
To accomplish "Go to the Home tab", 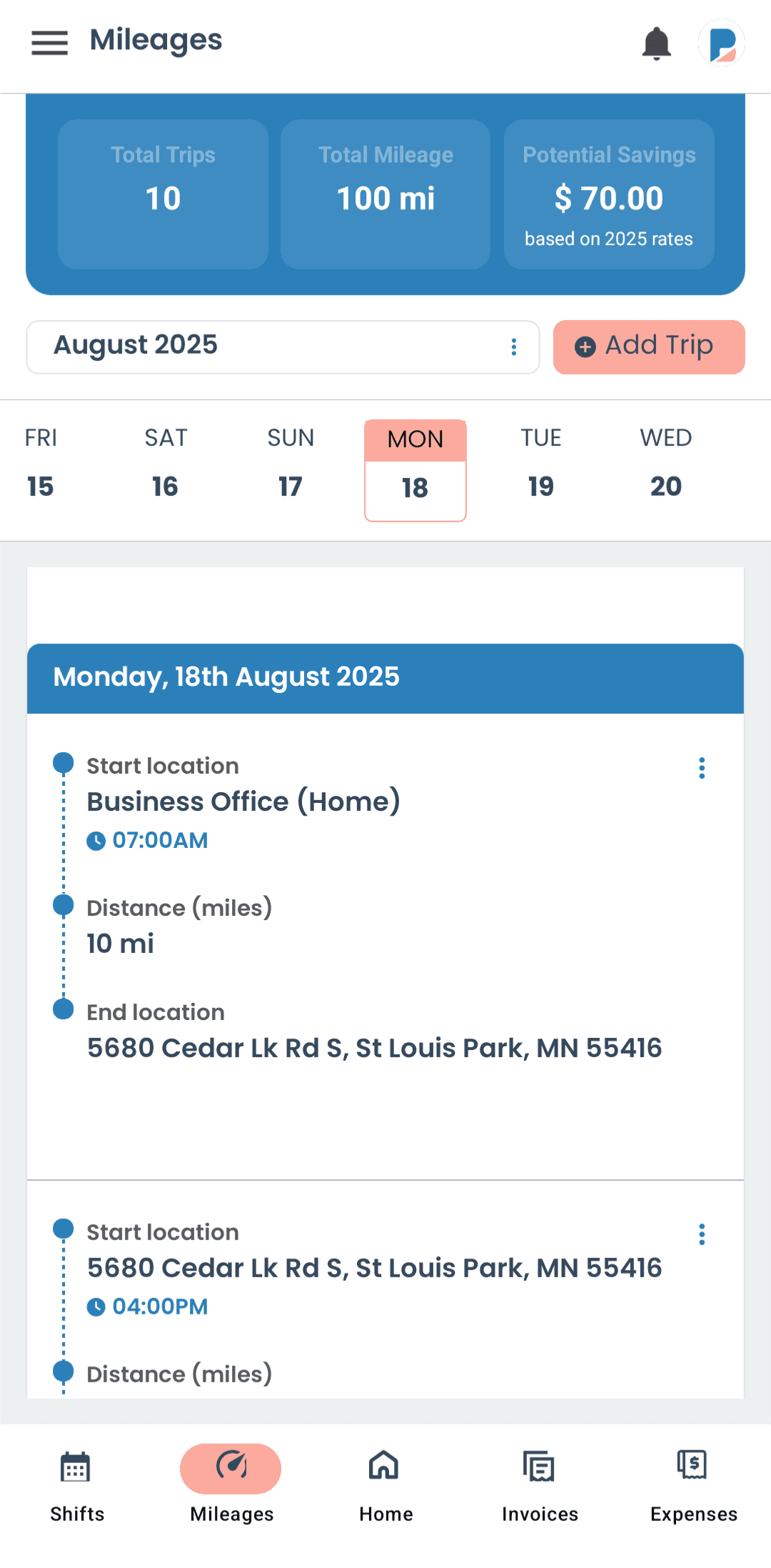I will pyautogui.click(x=385, y=1484).
